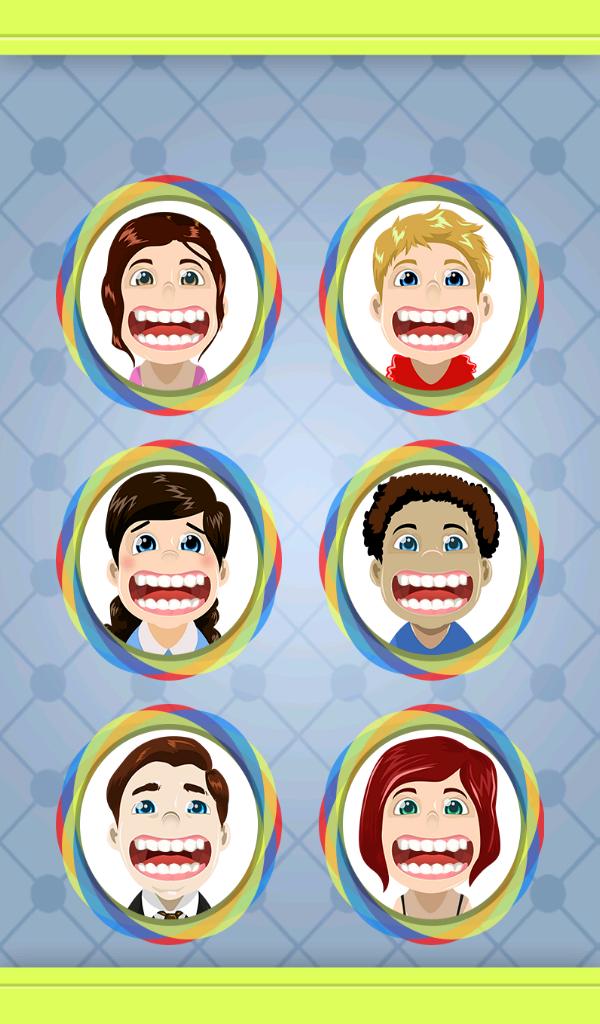Image resolution: width=600 pixels, height=1024 pixels.
Task: Select the boy with curly brown hair
Action: coord(431,560)
